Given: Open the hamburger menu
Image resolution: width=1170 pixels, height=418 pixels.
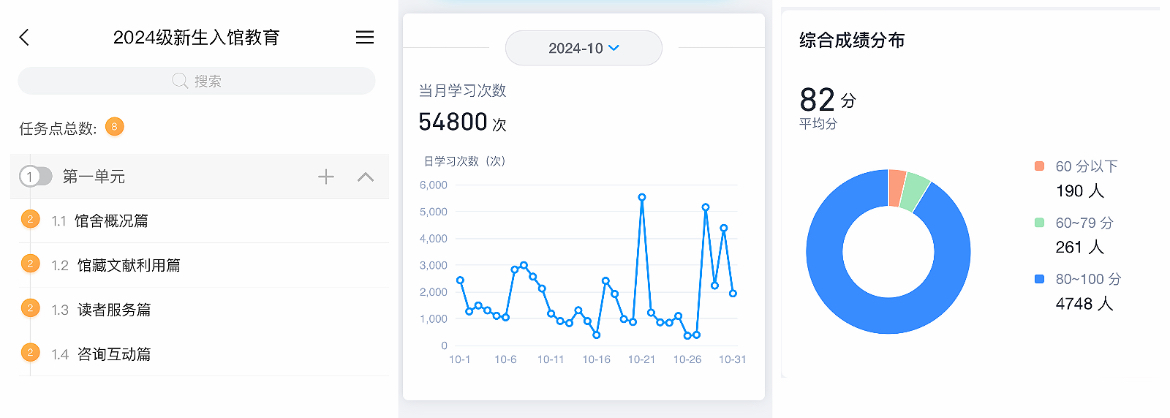Looking at the screenshot, I should pos(365,38).
